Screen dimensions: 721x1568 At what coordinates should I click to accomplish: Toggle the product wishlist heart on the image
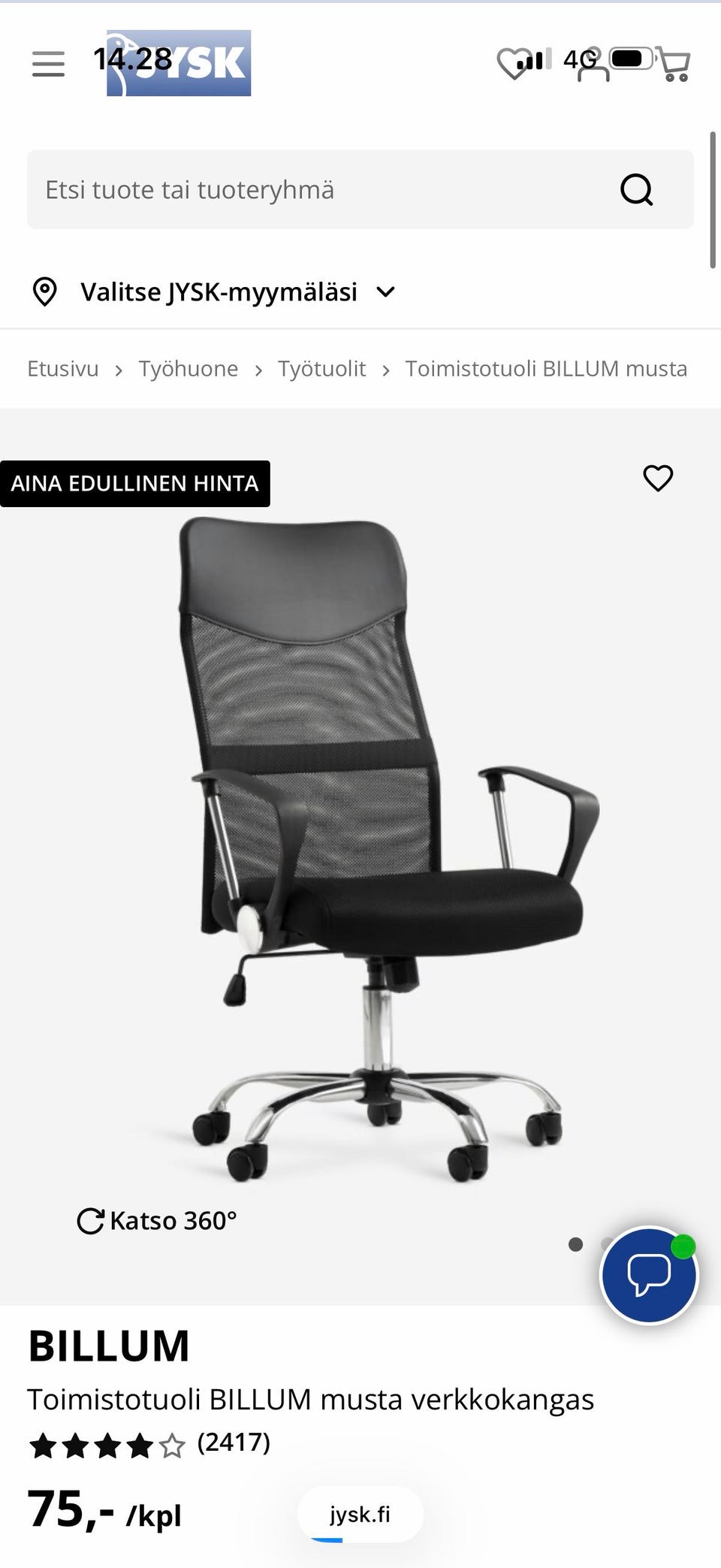(657, 479)
